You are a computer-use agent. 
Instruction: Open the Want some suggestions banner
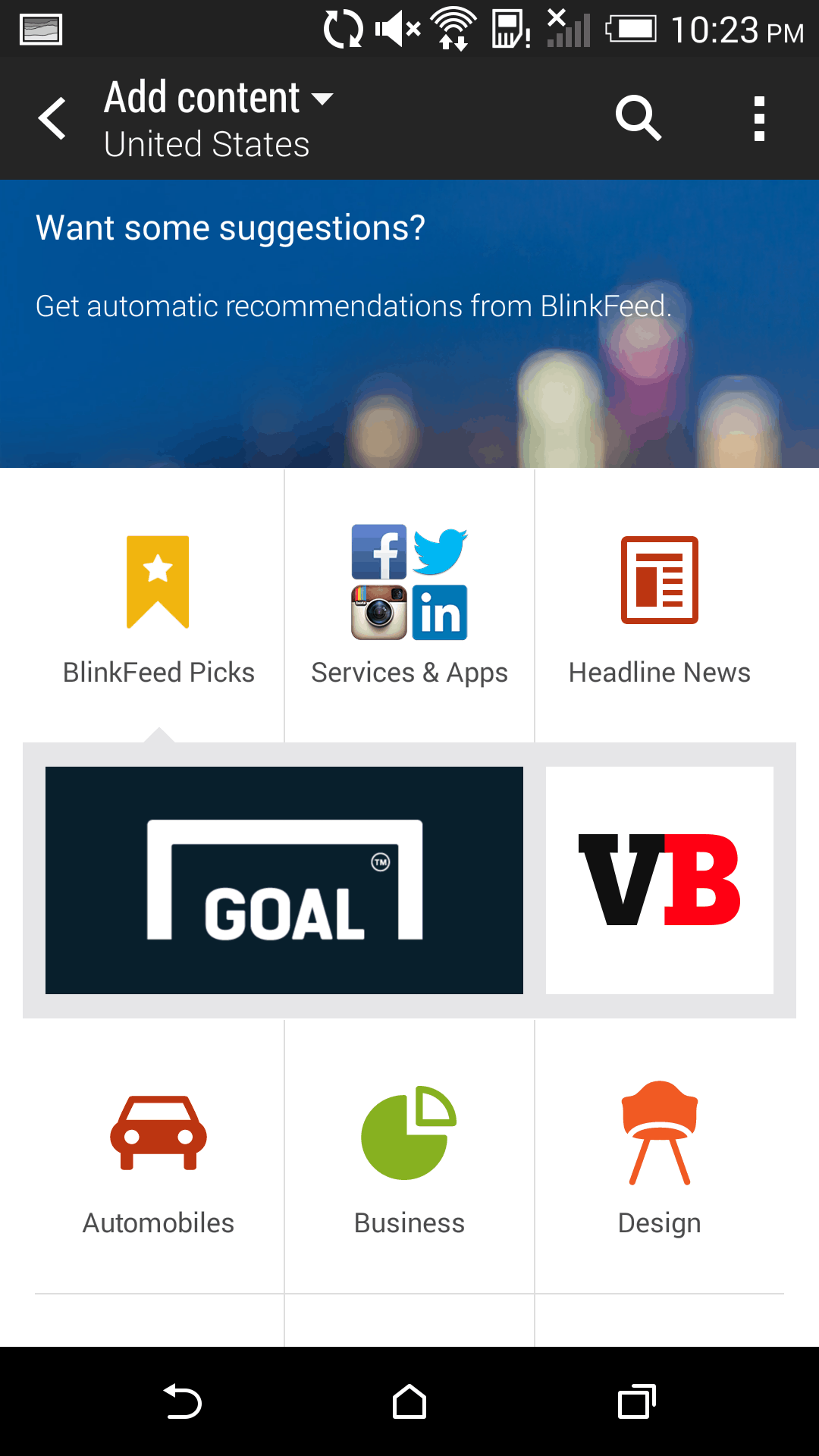coord(409,323)
